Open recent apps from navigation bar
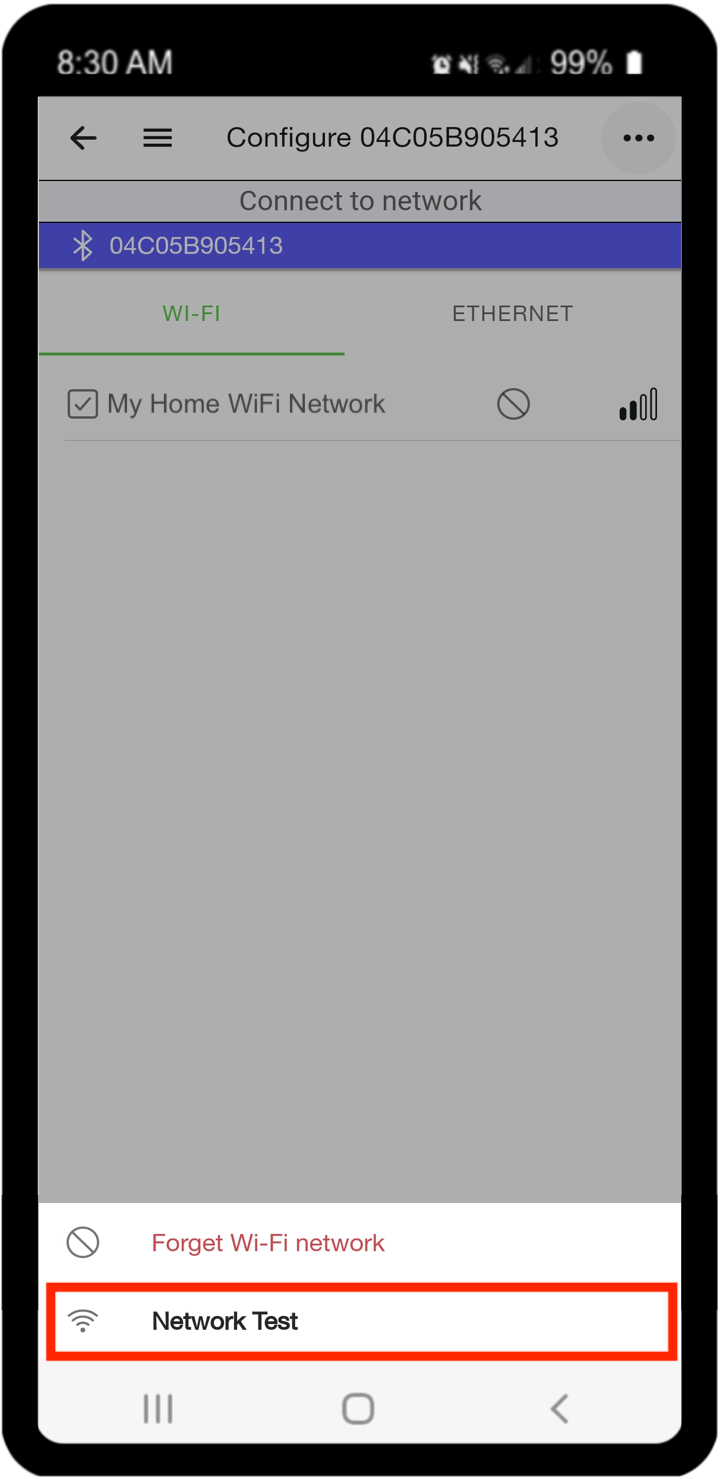Viewport: 720px width, 1479px height. [x=158, y=1408]
